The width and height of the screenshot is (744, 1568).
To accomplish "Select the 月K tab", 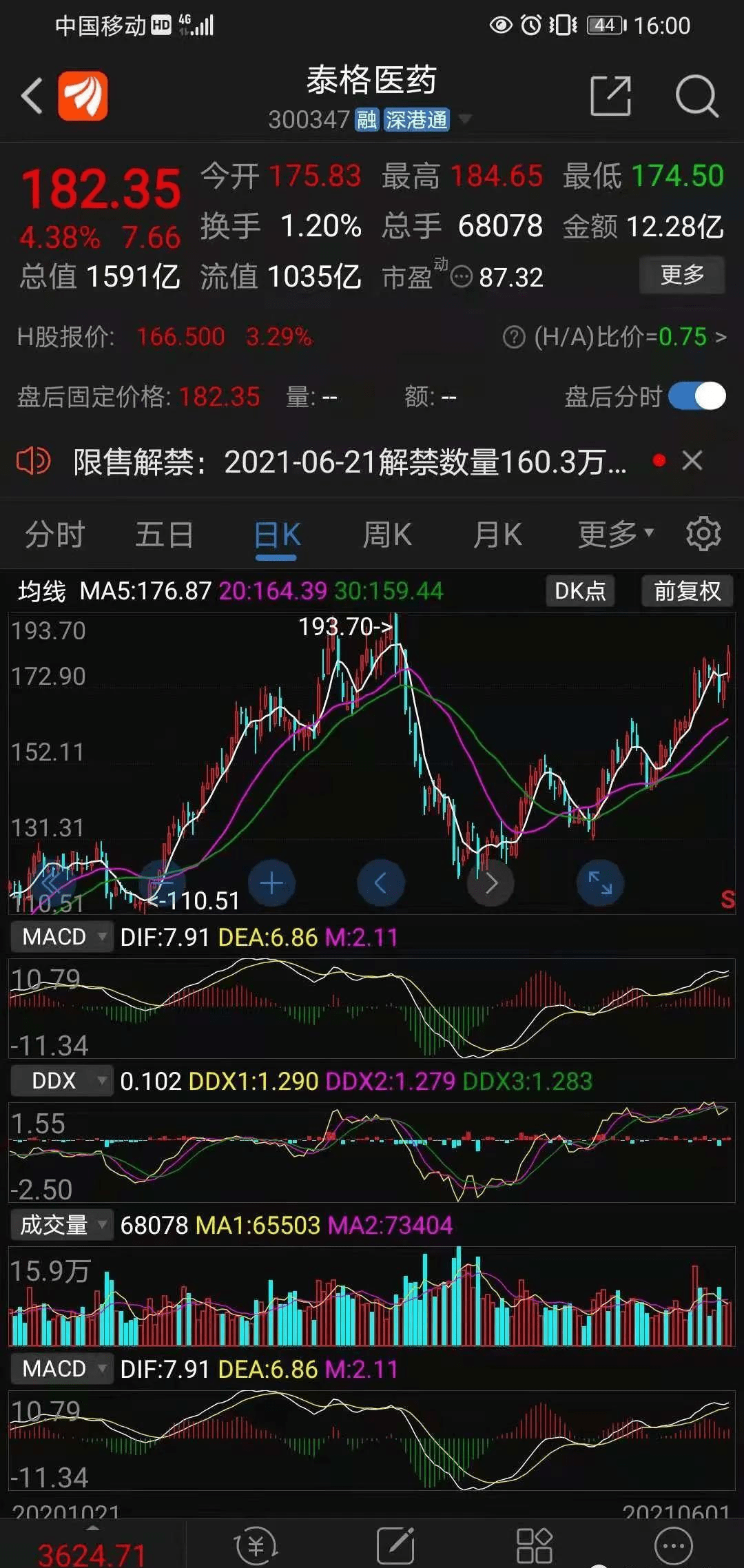I will pos(497,535).
